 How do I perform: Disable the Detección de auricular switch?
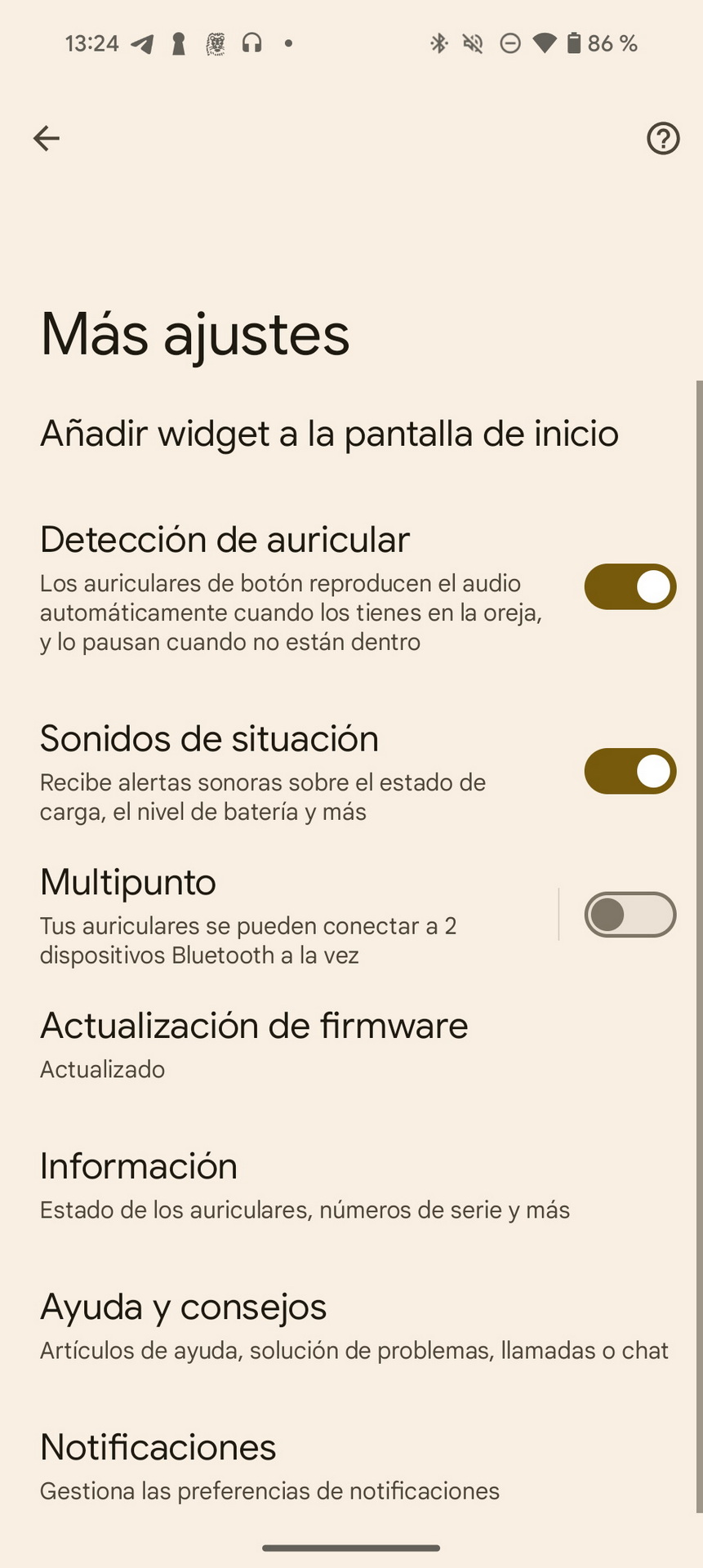tap(630, 586)
